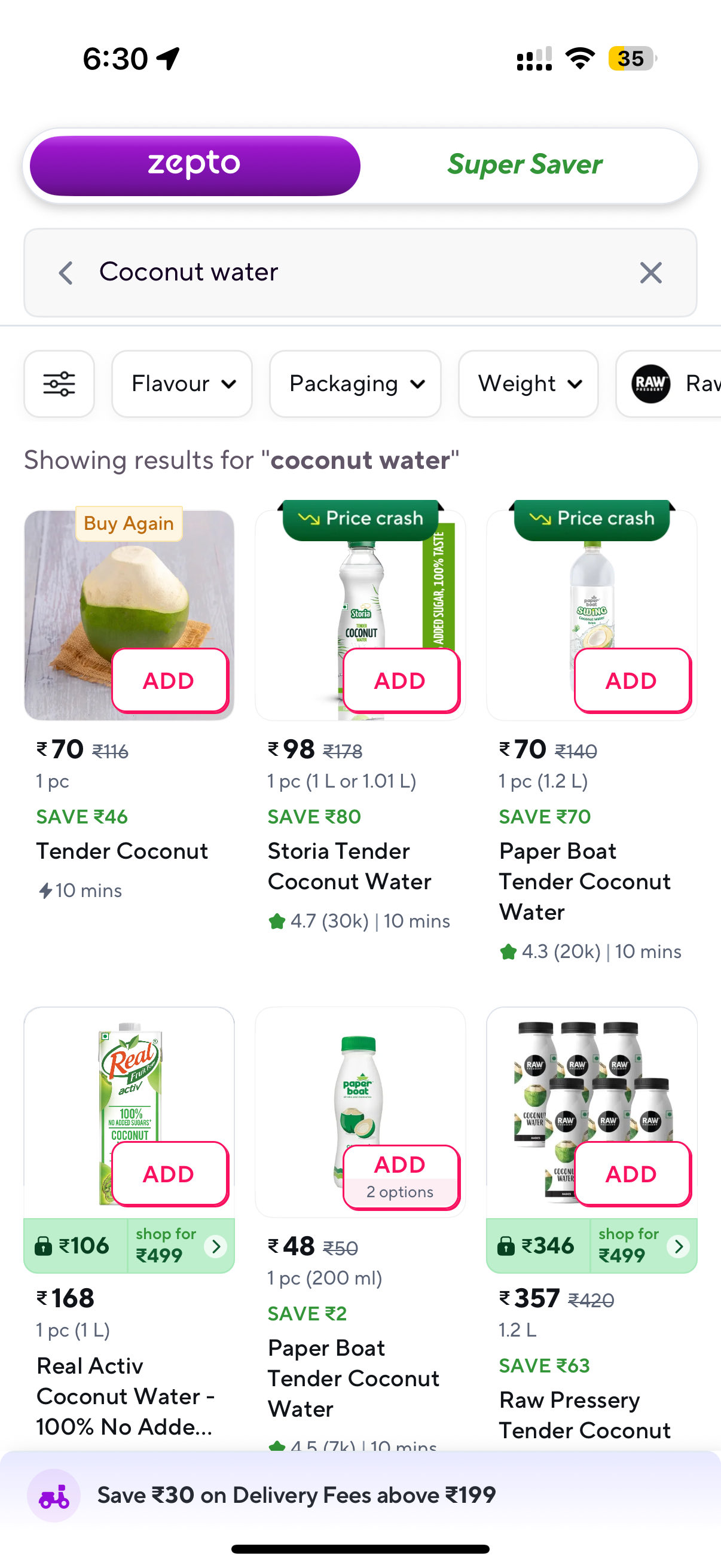Add the Raw Pressery pack to cart
Image resolution: width=721 pixels, height=1568 pixels.
coord(631,1173)
